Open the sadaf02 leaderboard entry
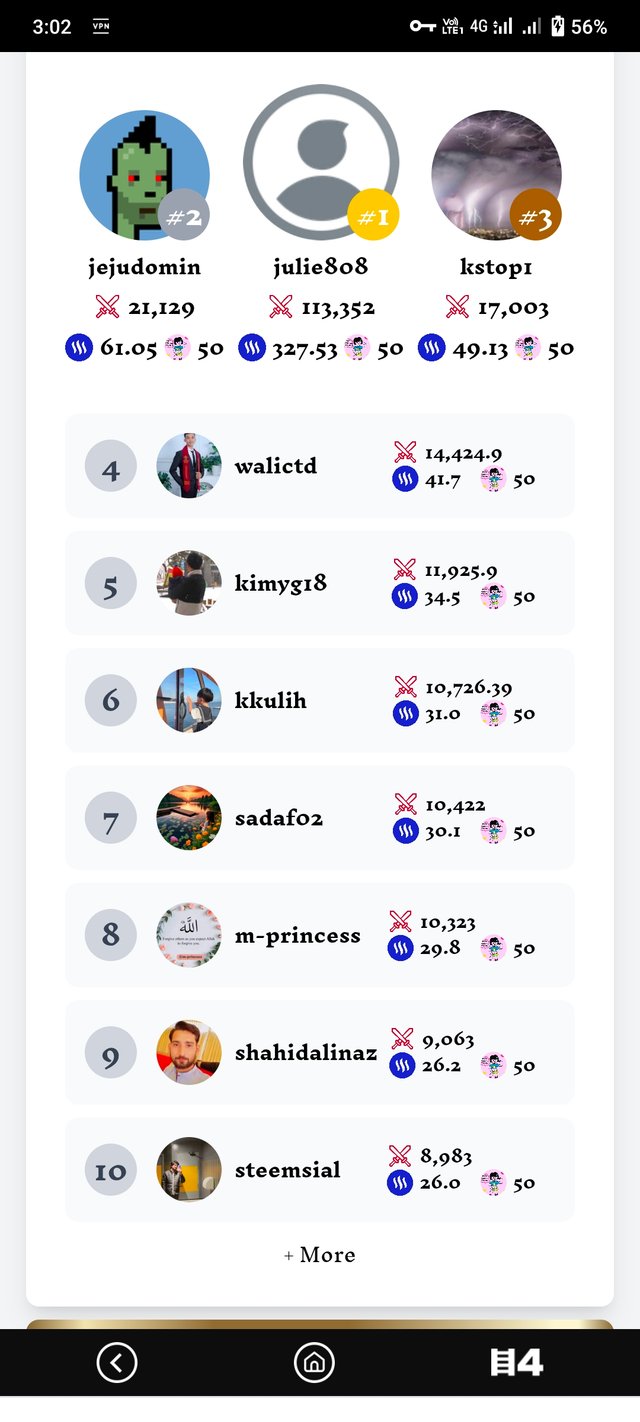Viewport: 640px width, 1422px height. (x=319, y=818)
